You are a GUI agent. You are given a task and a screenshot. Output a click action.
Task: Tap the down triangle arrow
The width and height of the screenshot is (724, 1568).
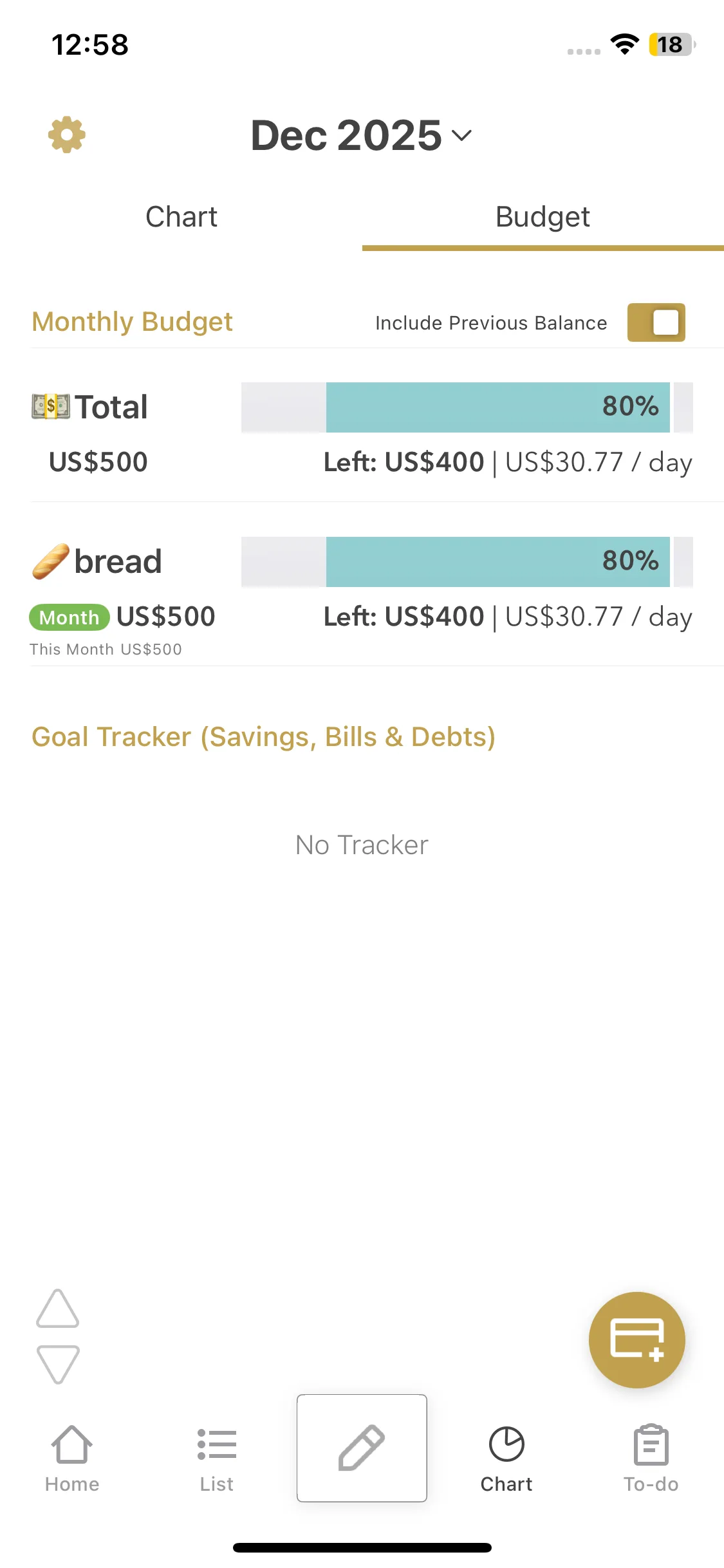58,1364
